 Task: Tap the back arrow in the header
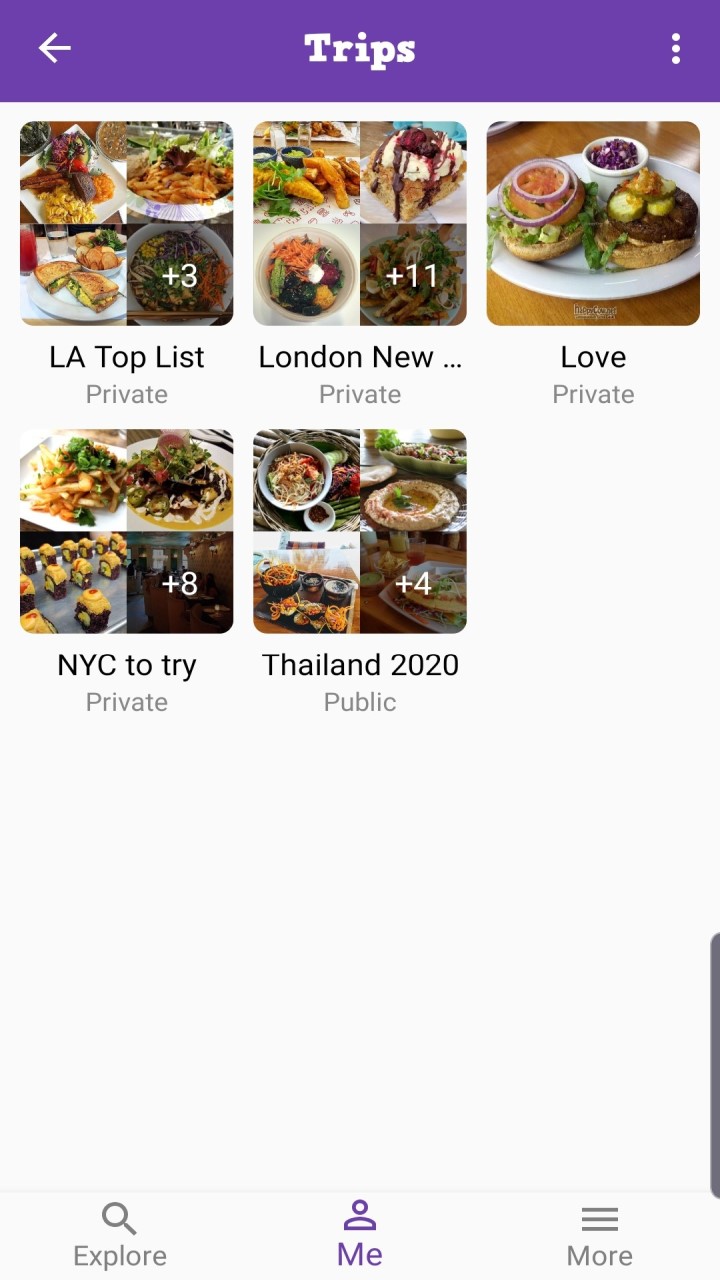54,47
